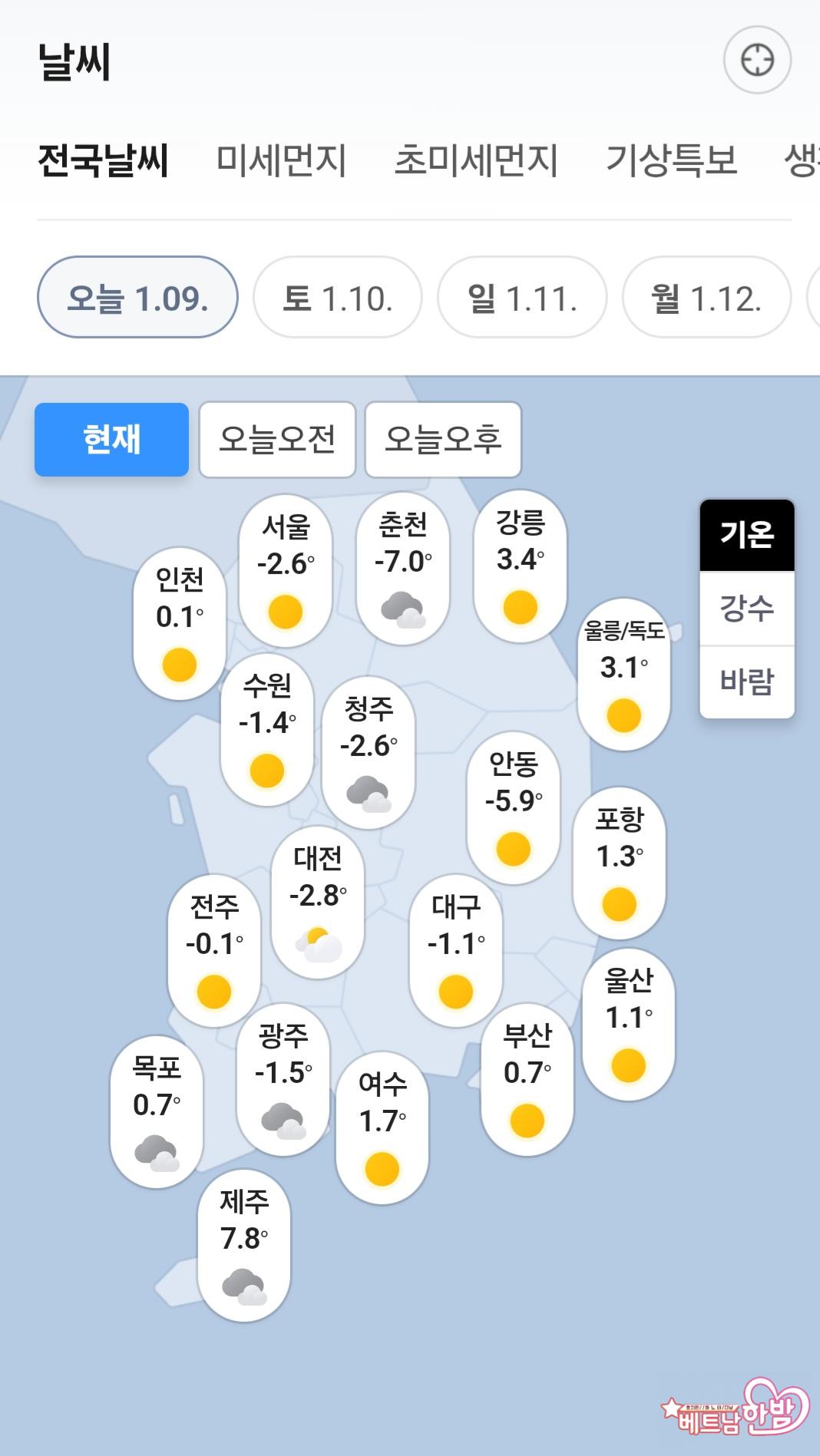
Task: Switch to the 미세먼지 tab
Action: (281, 160)
